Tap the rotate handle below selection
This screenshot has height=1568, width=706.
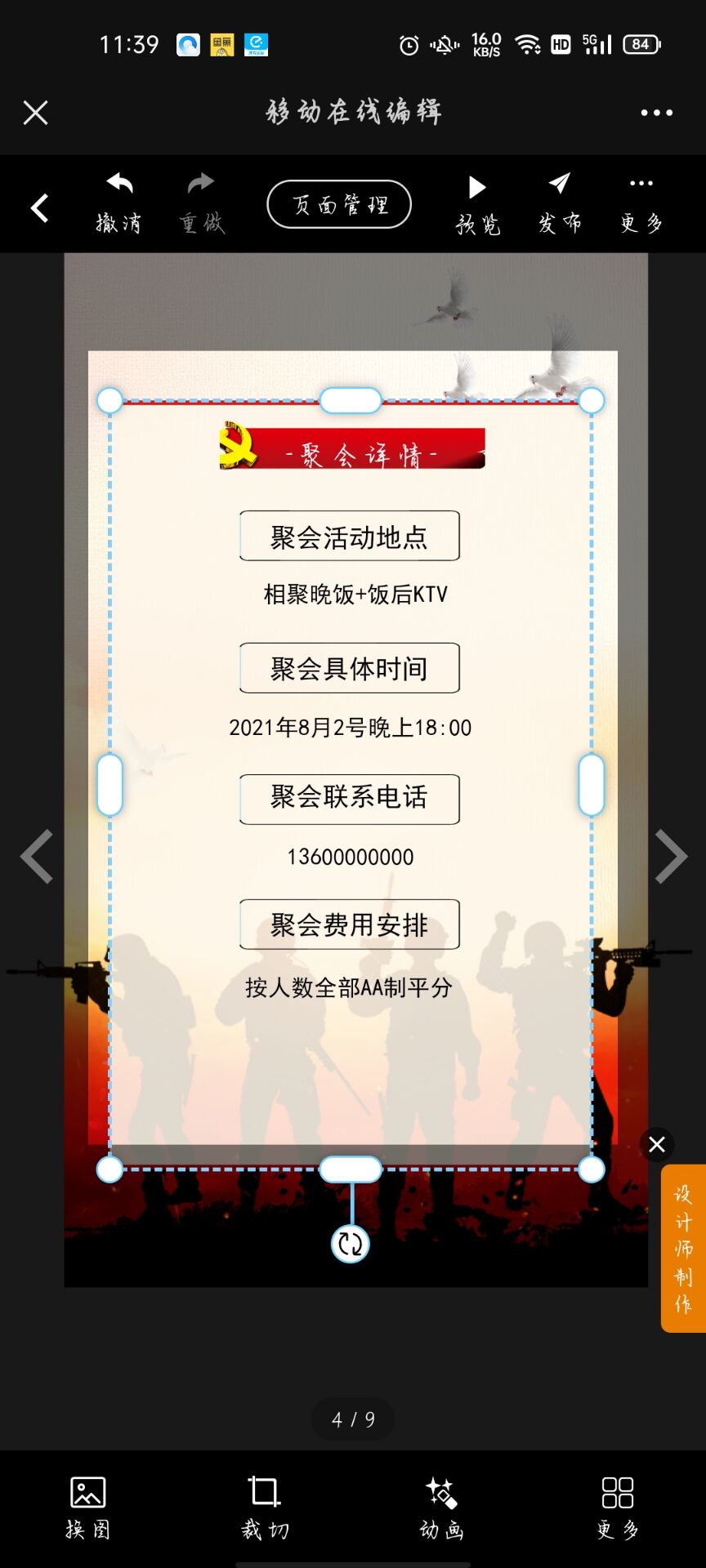tap(351, 1245)
